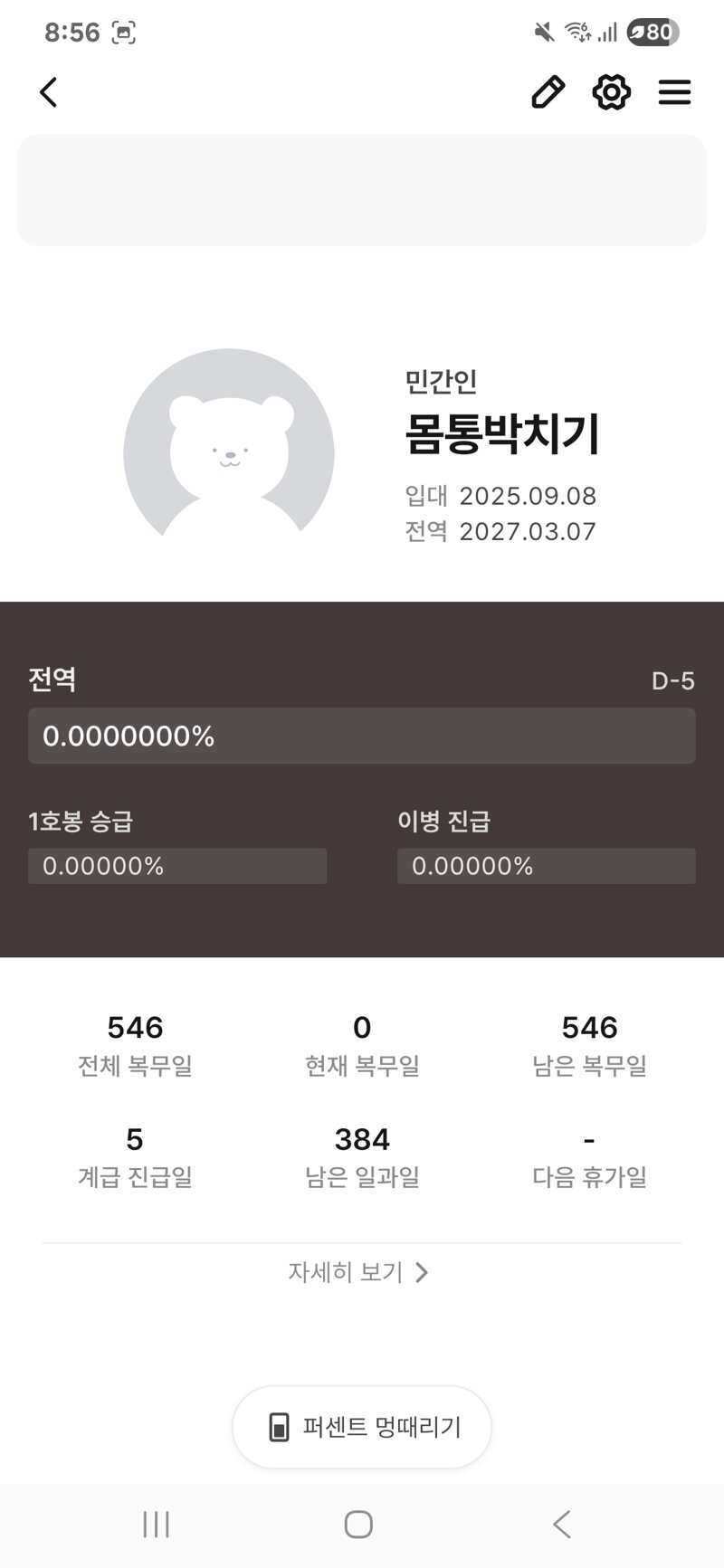Open the bear profile picture
The image size is (724, 1568).
click(x=229, y=454)
